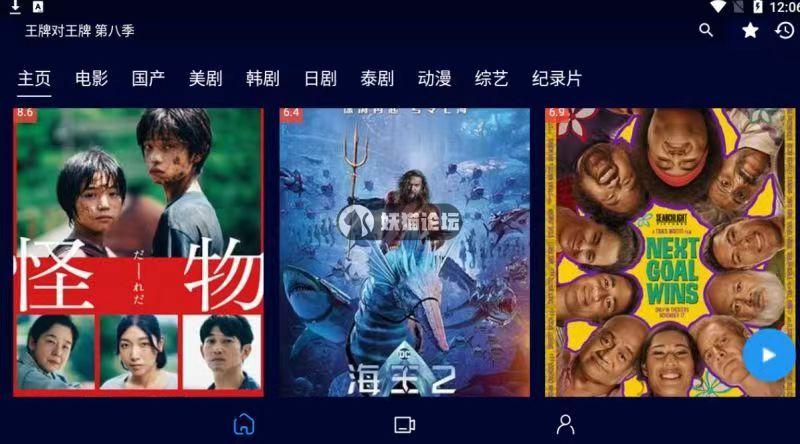Go to the home bottom tab
Screen dimensions: 800x444
tap(243, 424)
